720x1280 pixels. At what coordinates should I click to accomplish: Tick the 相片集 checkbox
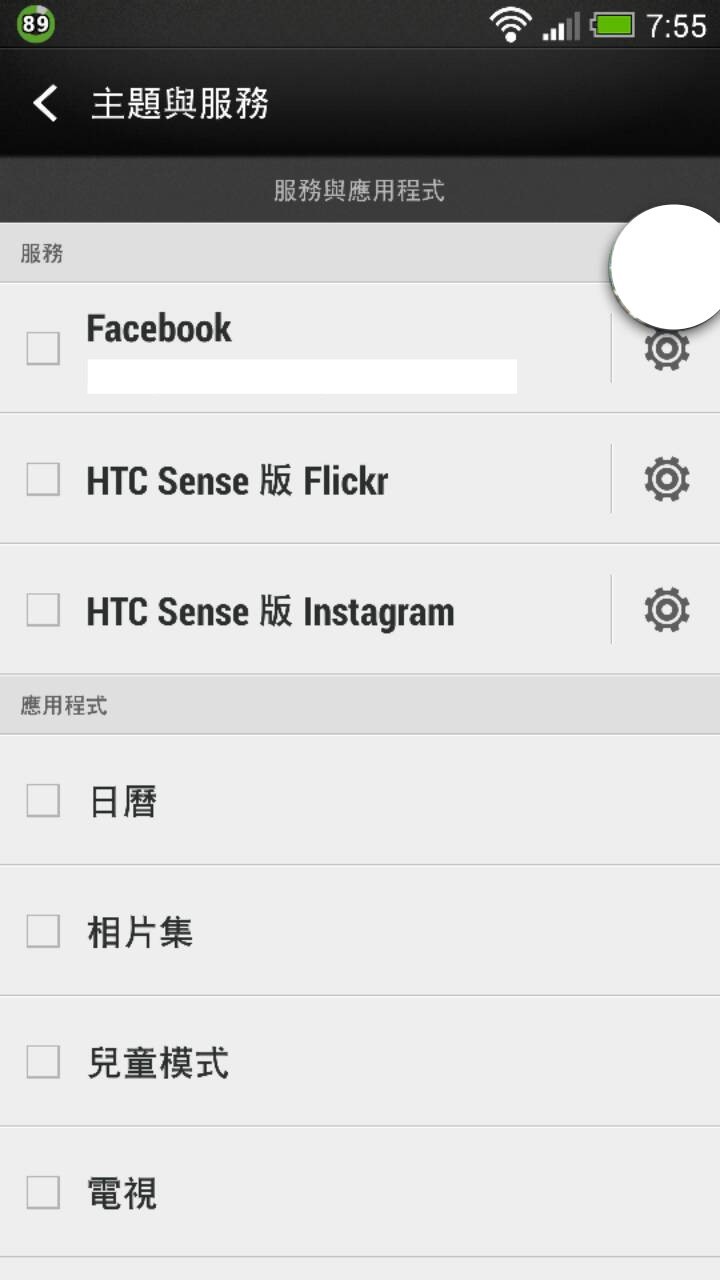[x=43, y=931]
